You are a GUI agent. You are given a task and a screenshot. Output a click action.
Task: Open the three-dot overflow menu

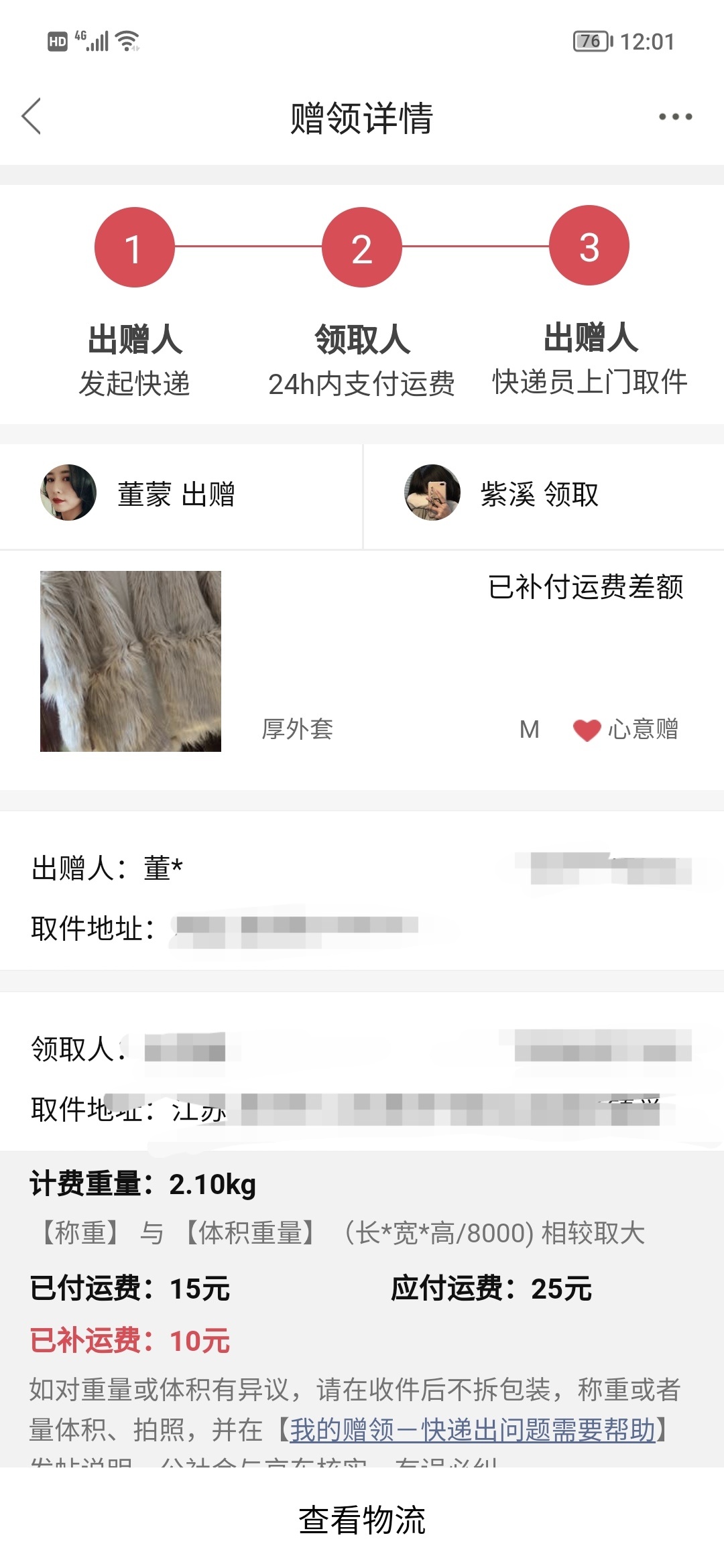tap(675, 117)
